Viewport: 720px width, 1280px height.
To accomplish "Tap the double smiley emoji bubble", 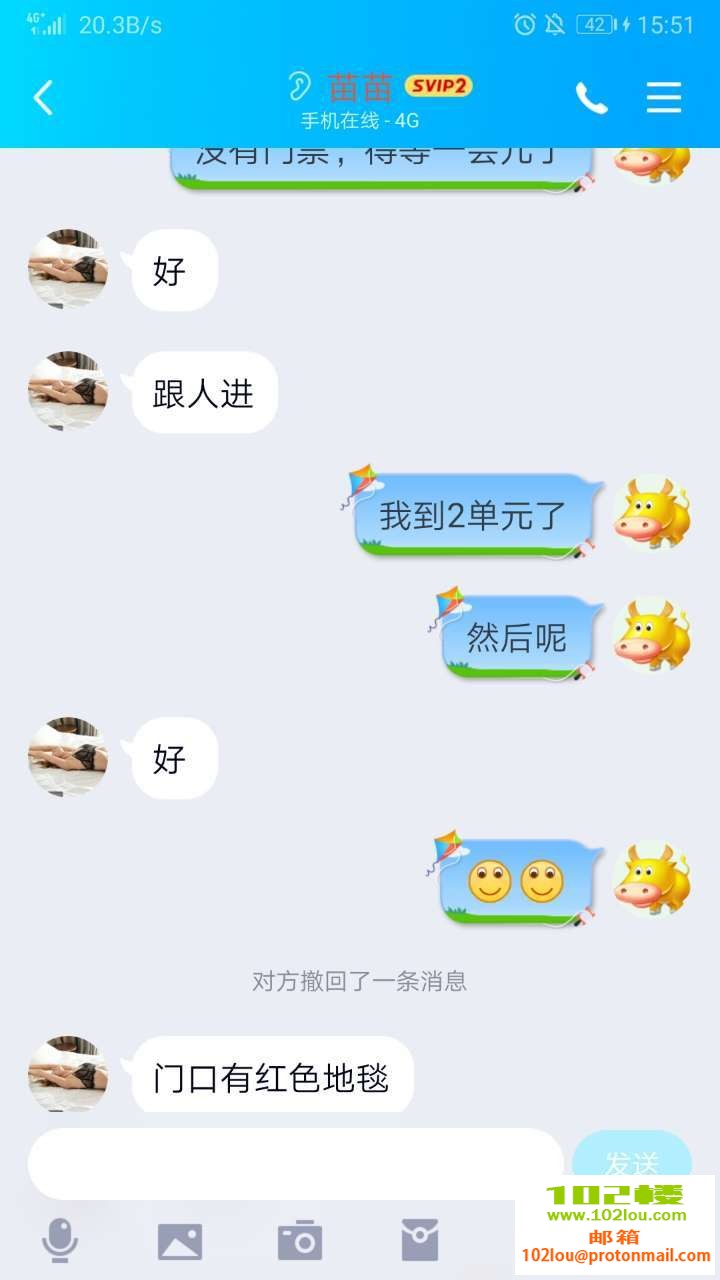I will point(516,880).
